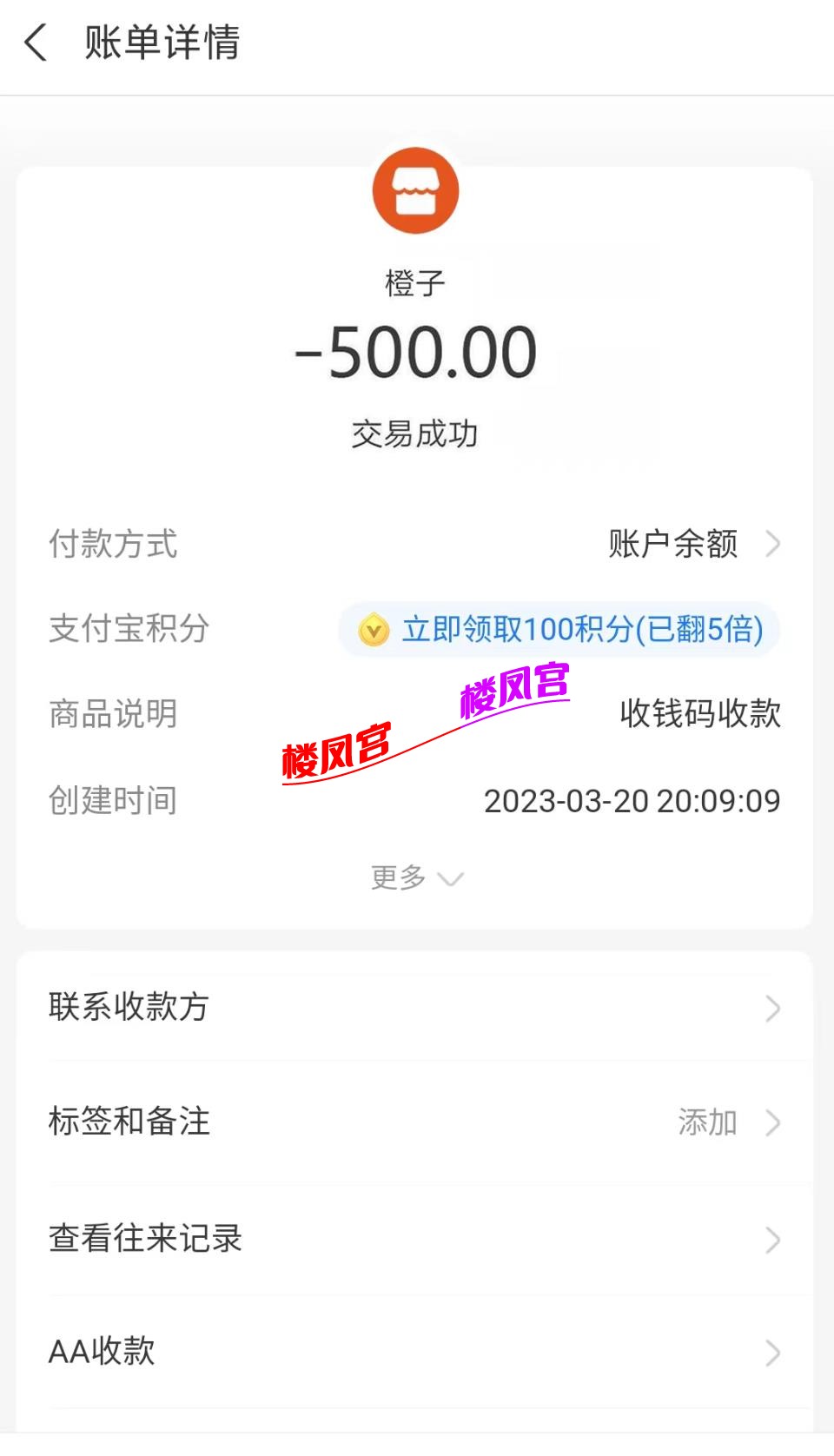Image resolution: width=834 pixels, height=1456 pixels.
Task: Click 收钱码收款 product description text
Action: 700,714
